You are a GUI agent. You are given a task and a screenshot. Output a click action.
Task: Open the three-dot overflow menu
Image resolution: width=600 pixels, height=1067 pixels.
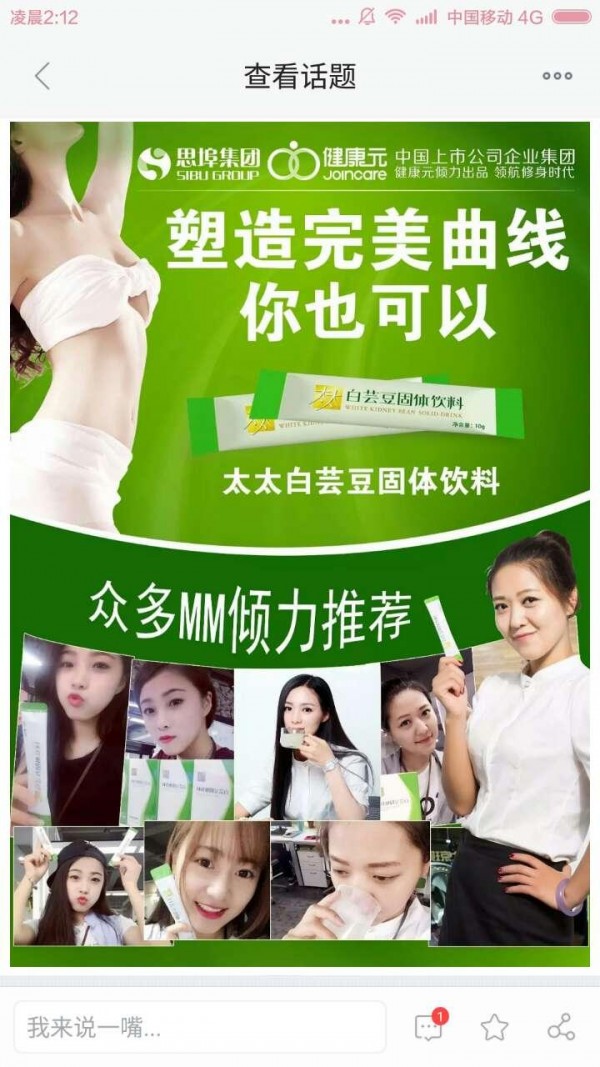557,76
